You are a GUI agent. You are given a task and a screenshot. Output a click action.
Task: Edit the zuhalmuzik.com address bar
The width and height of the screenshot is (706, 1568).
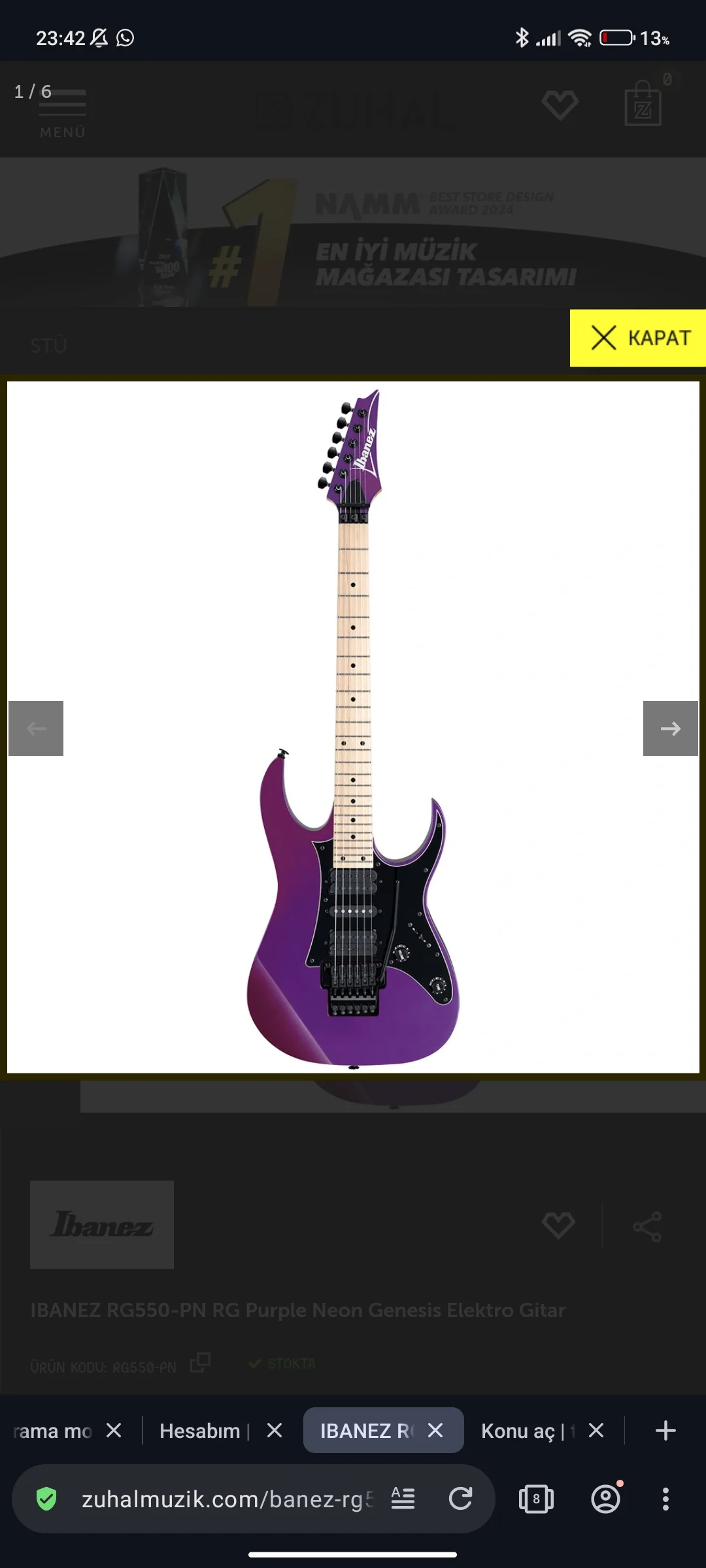point(226,1499)
